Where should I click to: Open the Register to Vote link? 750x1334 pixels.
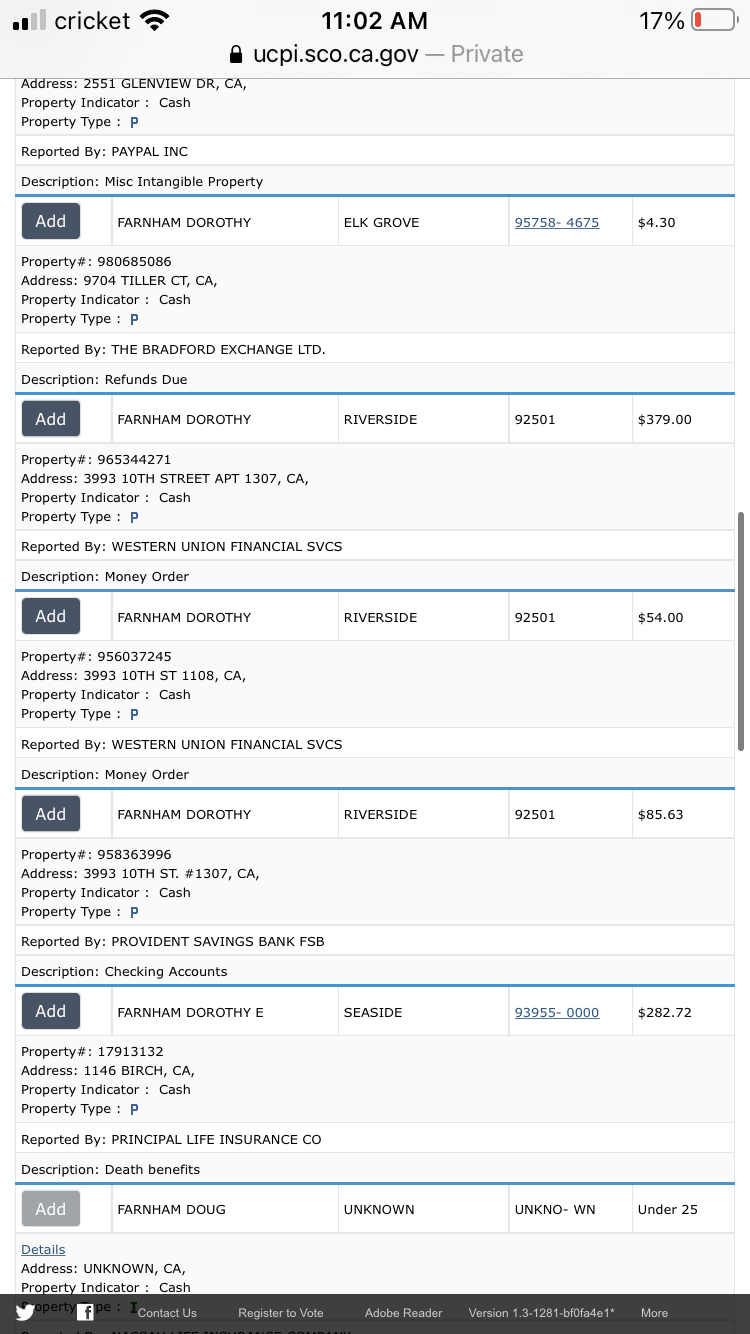(281, 1313)
